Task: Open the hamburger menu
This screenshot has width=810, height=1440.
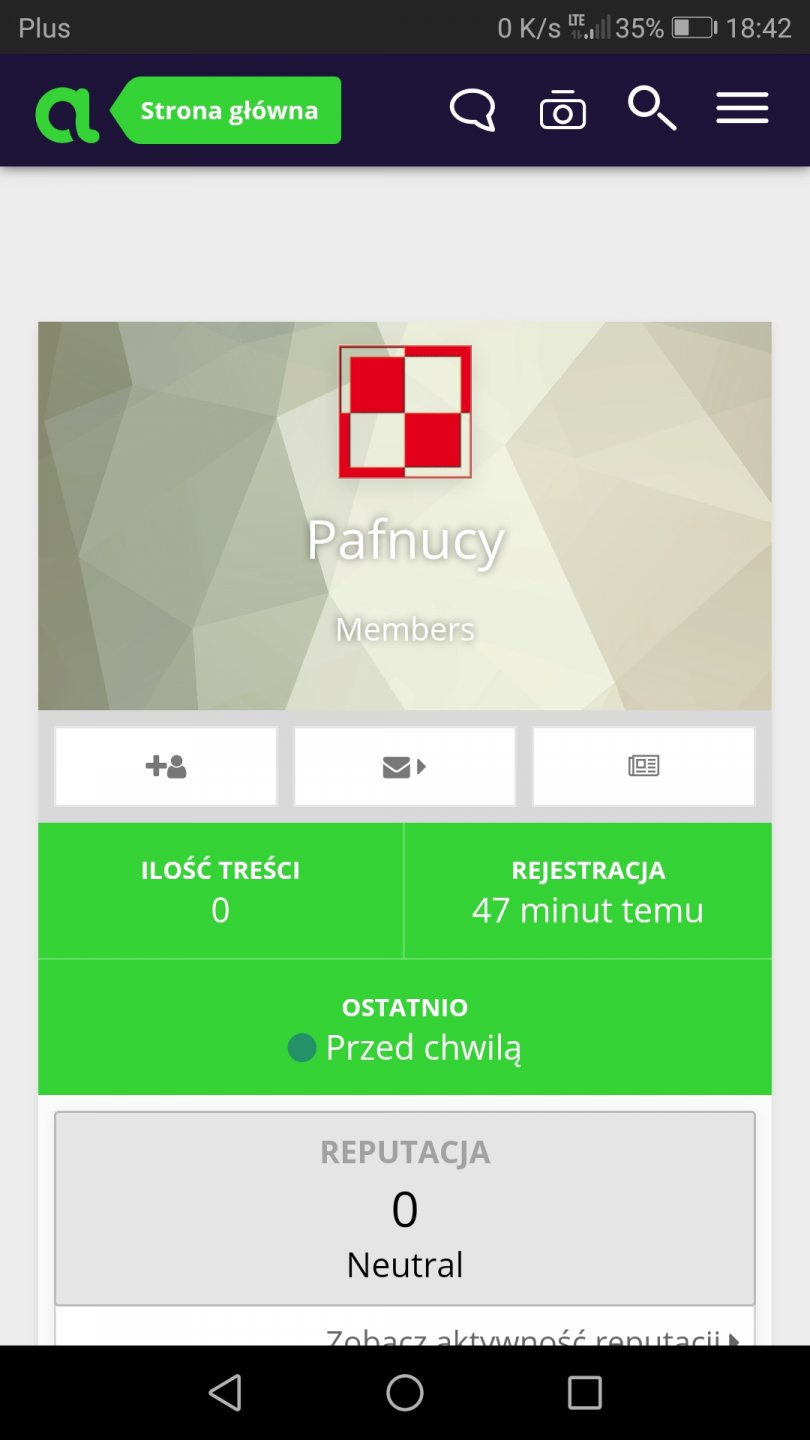Action: [742, 109]
